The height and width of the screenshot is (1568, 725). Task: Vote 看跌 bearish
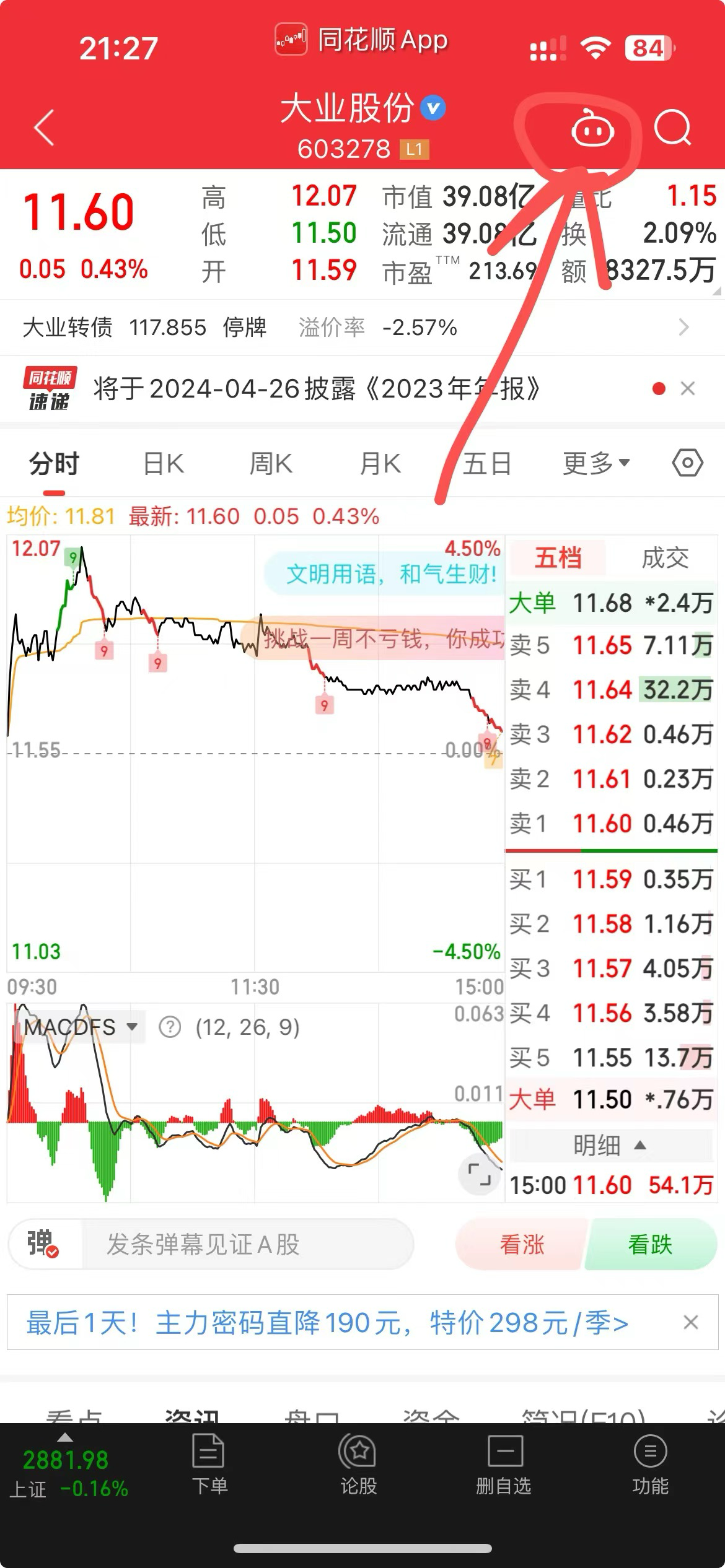pyautogui.click(x=650, y=1244)
